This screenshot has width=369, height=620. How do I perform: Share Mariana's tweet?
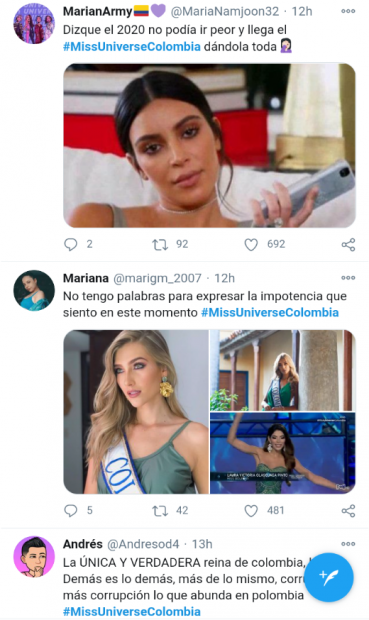[x=348, y=510]
